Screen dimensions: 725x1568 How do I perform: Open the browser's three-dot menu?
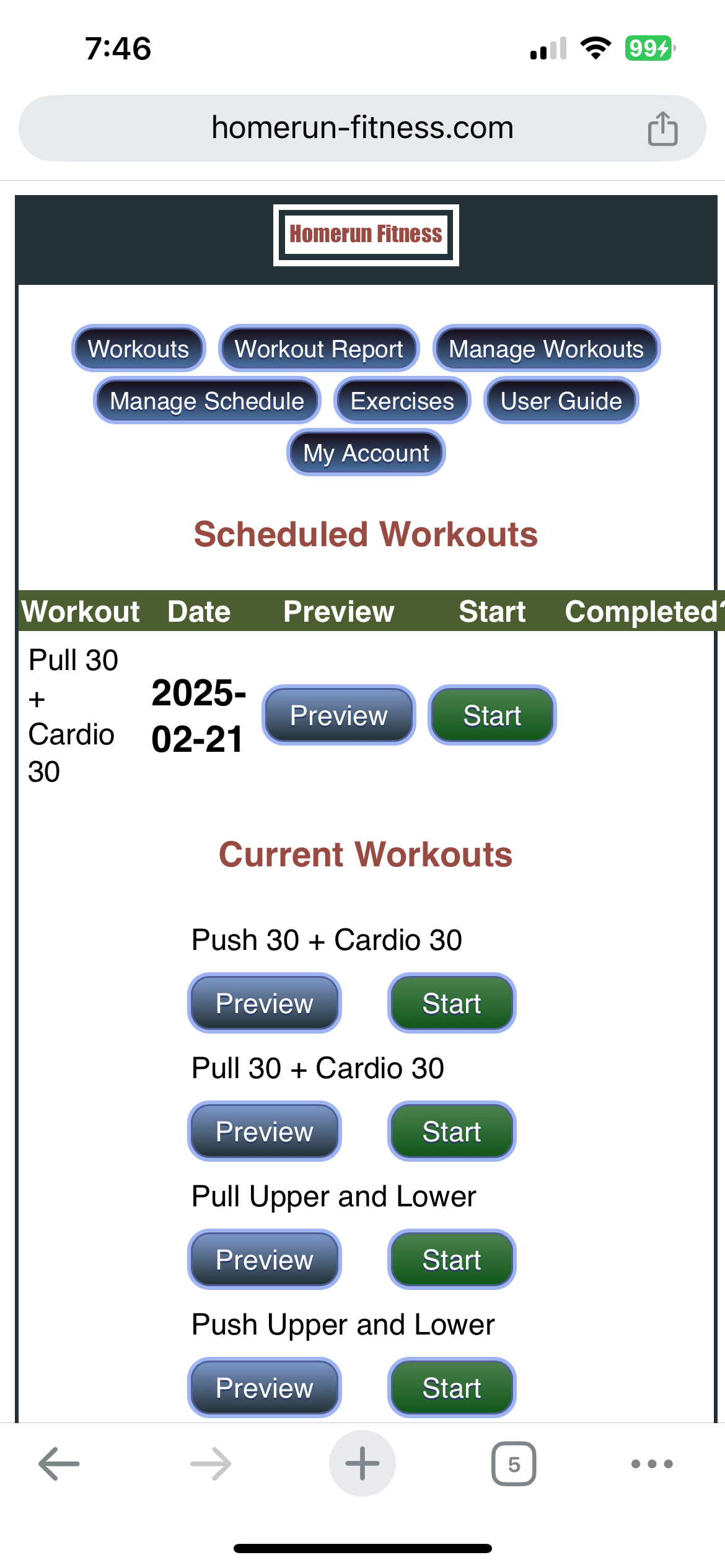pos(651,1463)
